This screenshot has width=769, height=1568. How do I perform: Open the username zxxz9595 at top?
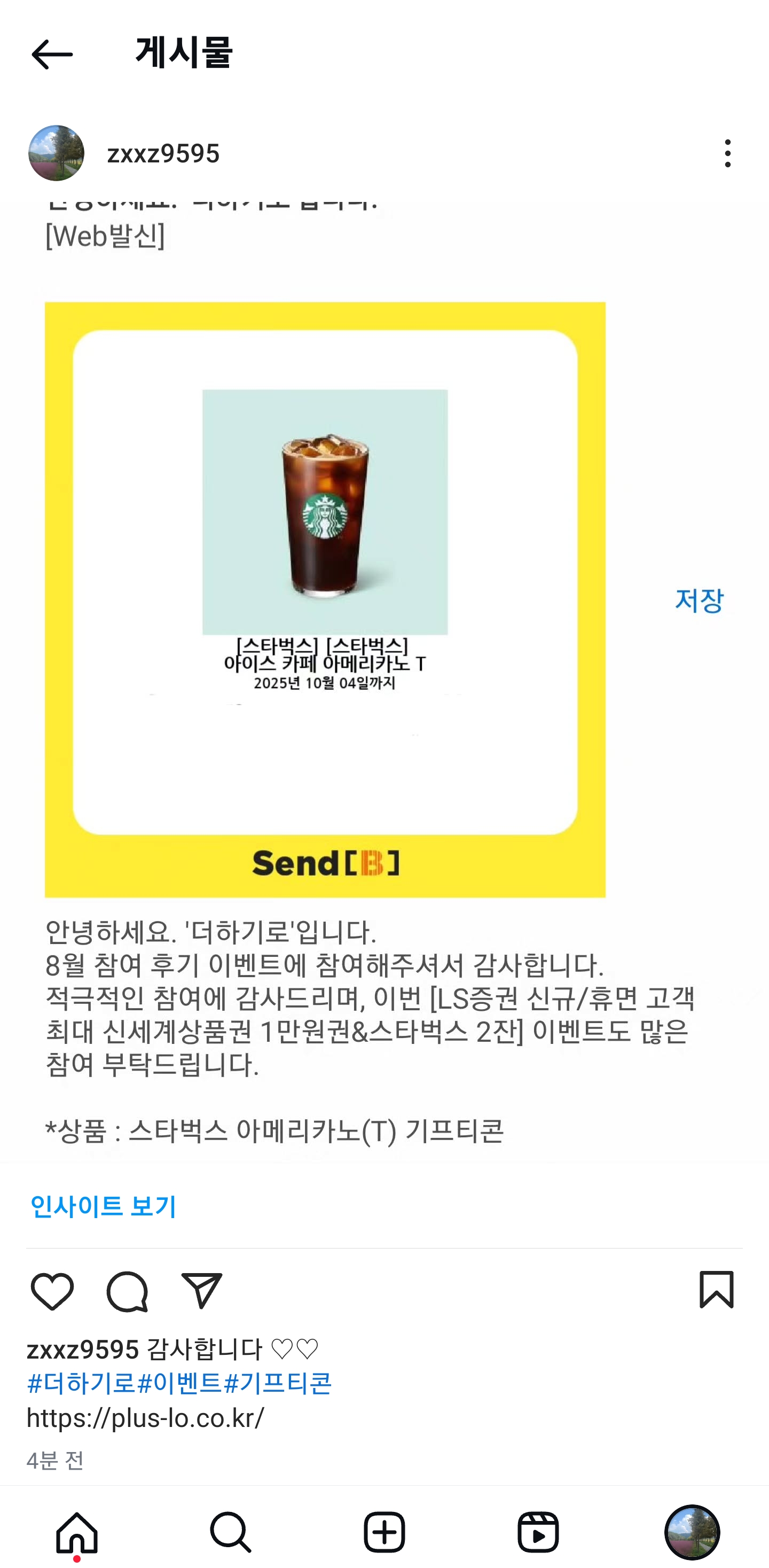163,154
